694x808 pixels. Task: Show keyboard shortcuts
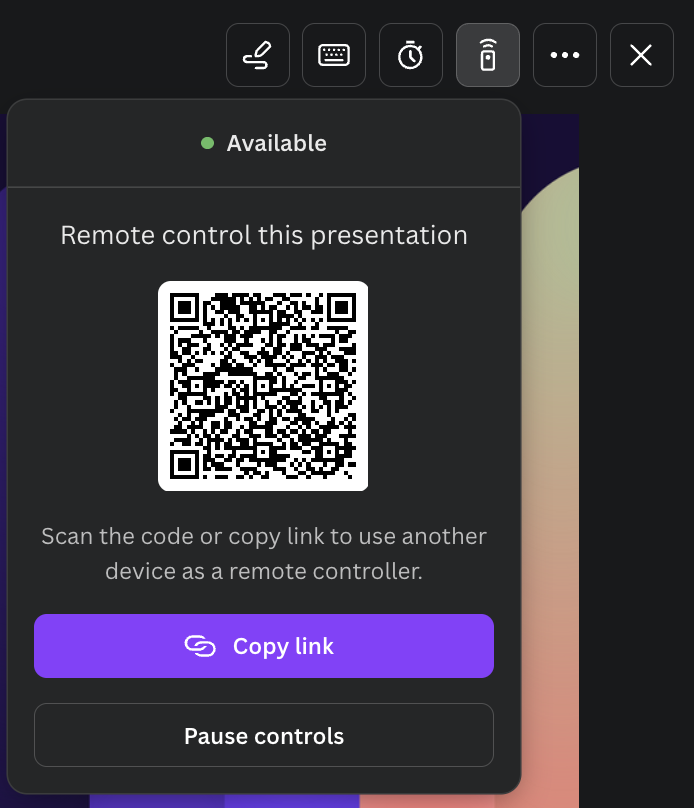click(x=334, y=55)
